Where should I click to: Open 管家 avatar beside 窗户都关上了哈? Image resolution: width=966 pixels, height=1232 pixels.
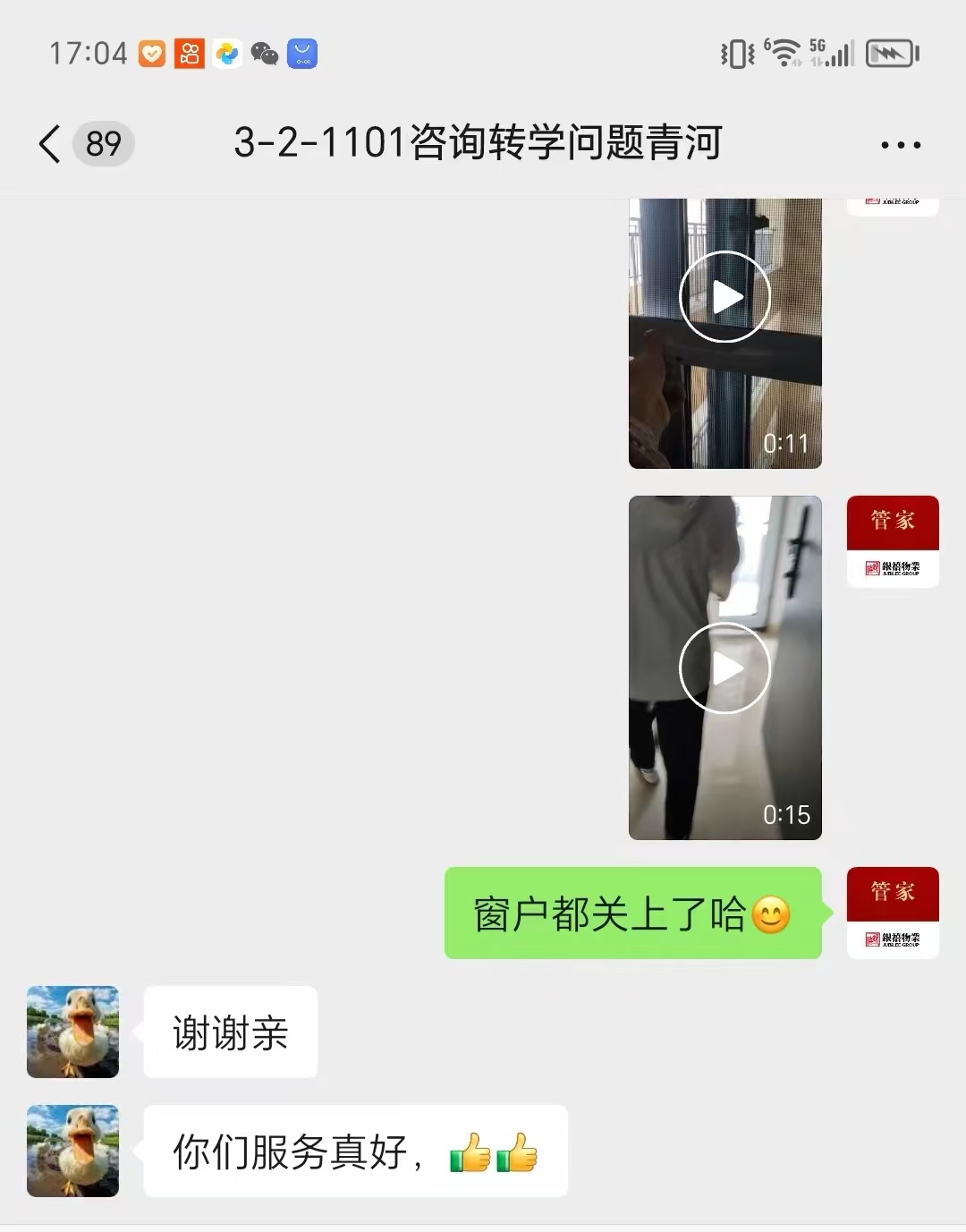[893, 913]
